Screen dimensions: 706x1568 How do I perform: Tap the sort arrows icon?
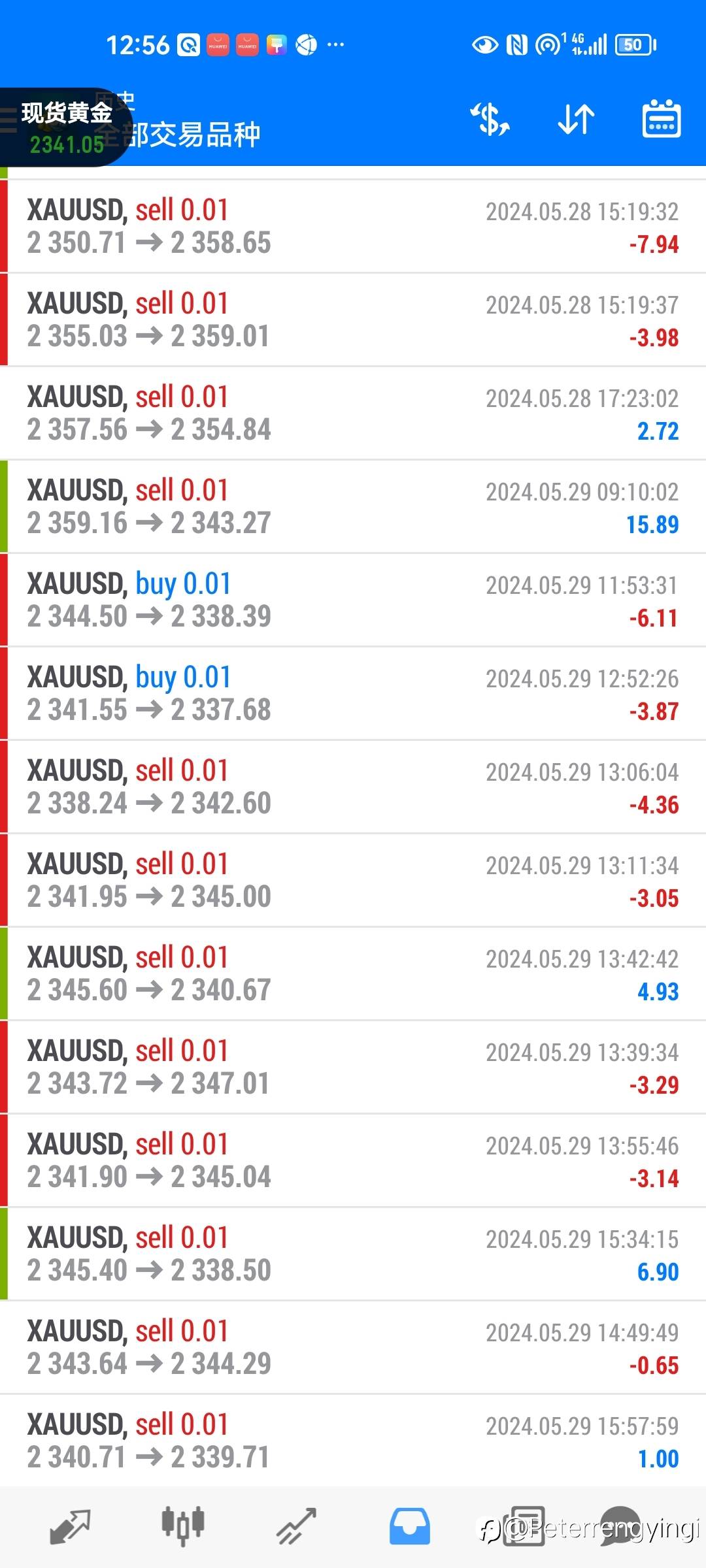coord(576,120)
